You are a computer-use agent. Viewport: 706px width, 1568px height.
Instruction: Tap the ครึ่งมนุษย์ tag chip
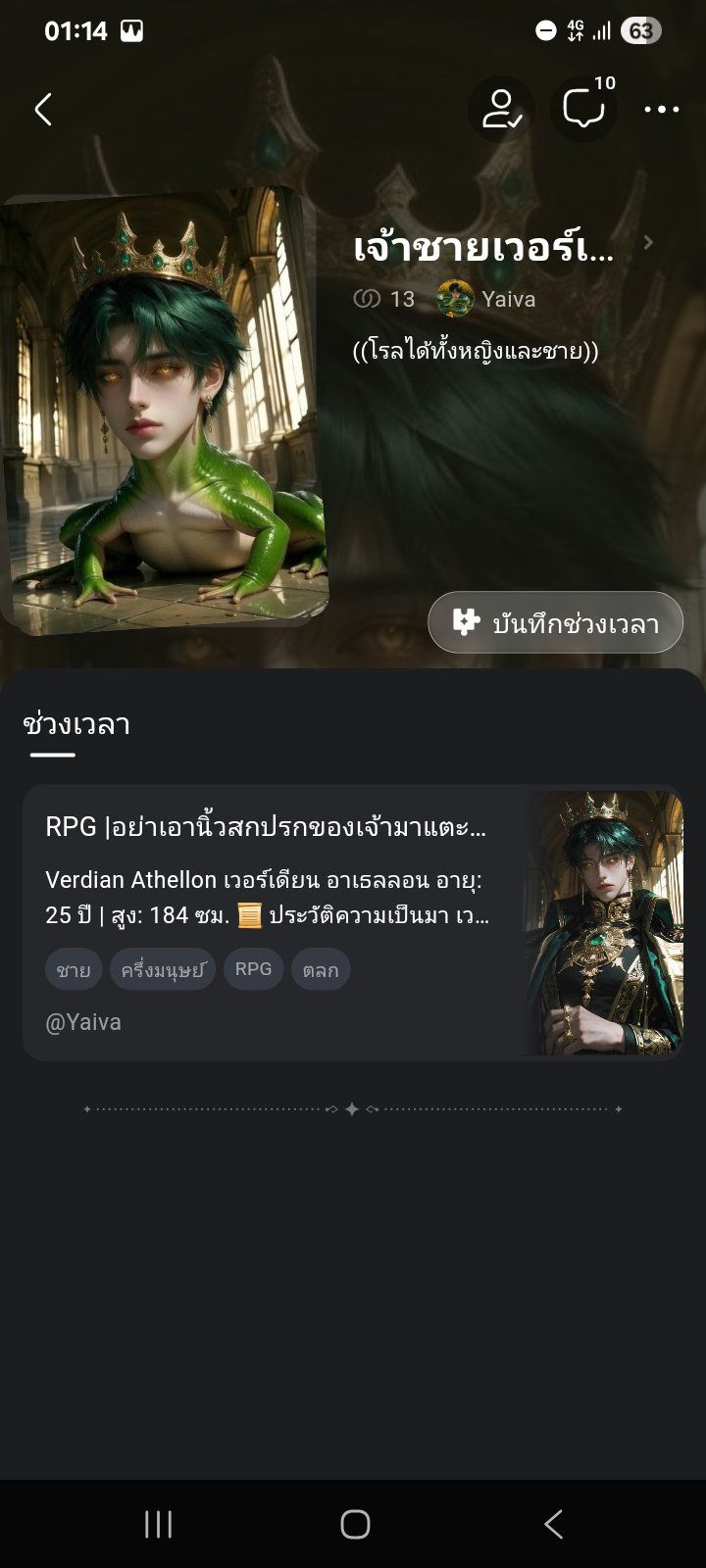coord(163,969)
